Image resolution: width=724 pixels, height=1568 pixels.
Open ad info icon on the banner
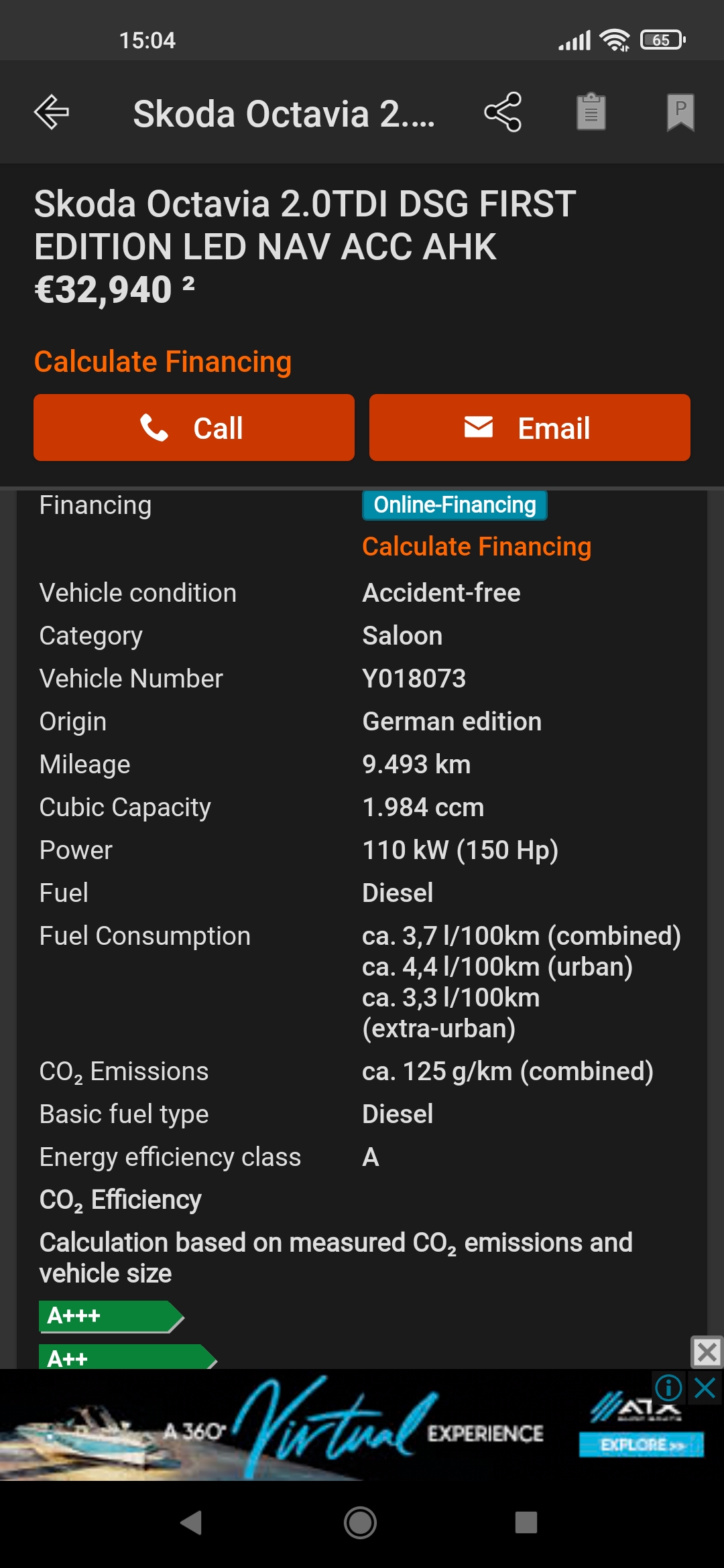[x=668, y=1387]
